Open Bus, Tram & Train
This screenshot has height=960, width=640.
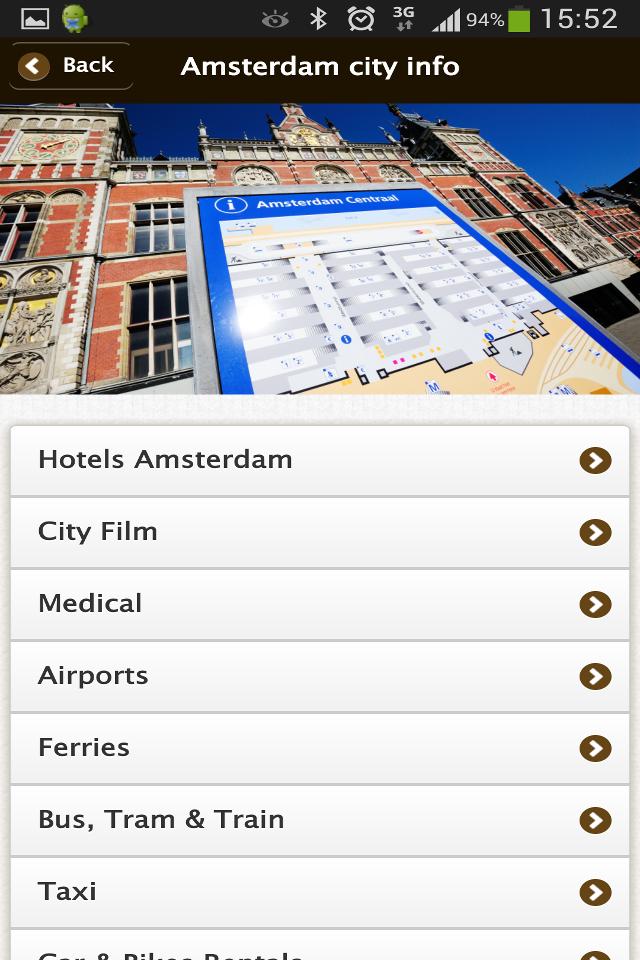[320, 820]
